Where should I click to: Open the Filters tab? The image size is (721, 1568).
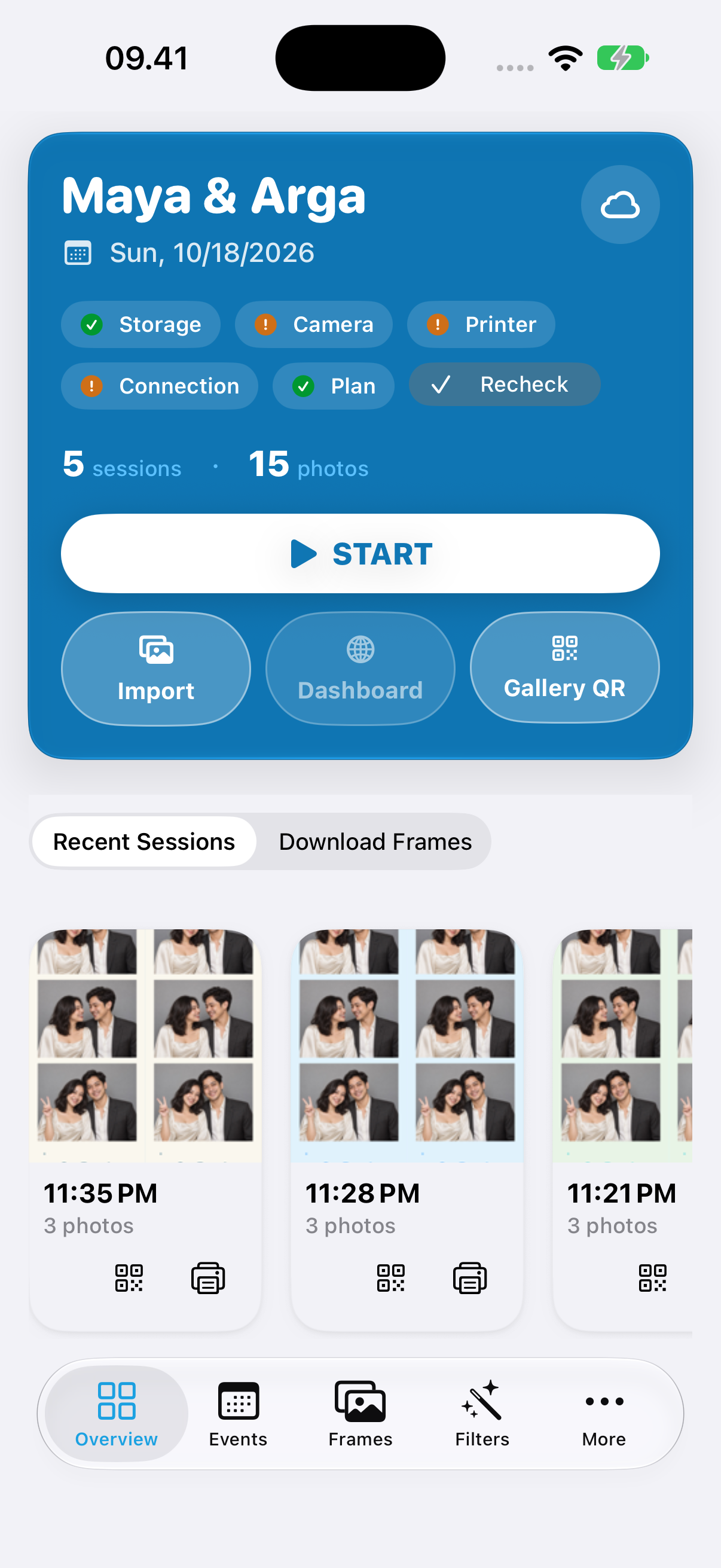(x=482, y=1413)
